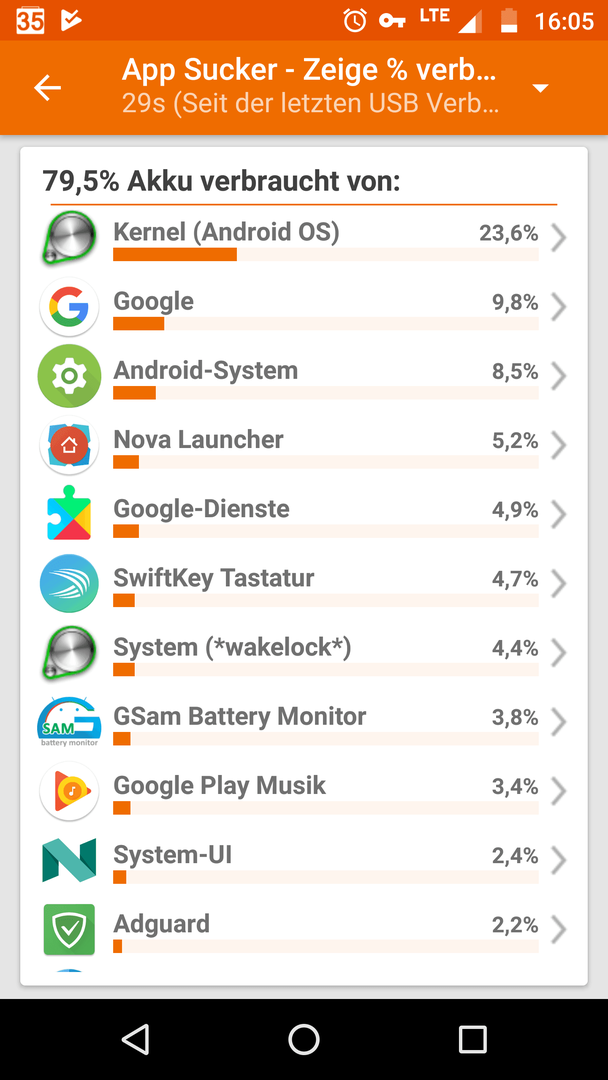
Task: View GSam Battery Monitor usage
Action: 304,723
